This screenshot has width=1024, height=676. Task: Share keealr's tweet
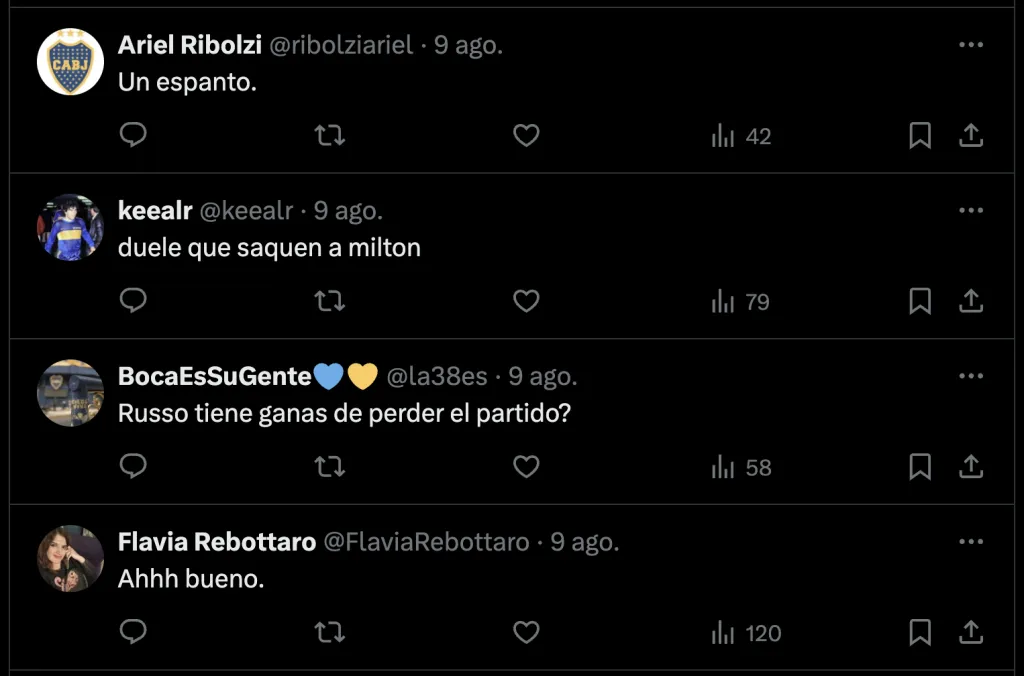point(971,301)
